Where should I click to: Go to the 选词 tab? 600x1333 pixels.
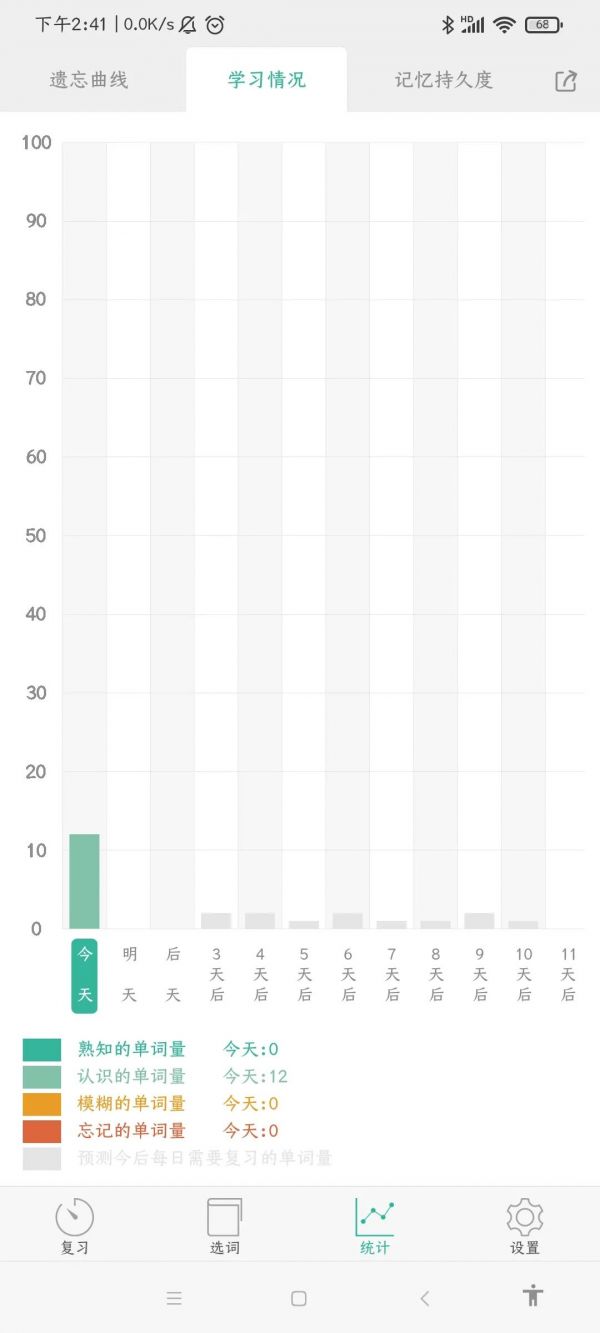coord(225,1226)
